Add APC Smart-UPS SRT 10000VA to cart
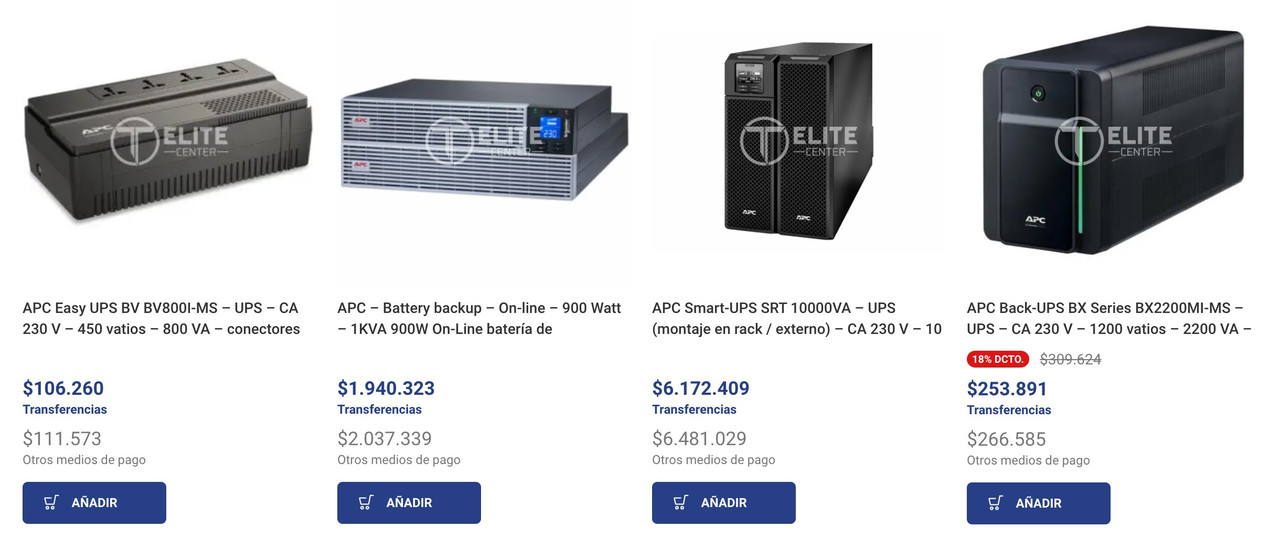The width and height of the screenshot is (1280, 542). [x=723, y=503]
